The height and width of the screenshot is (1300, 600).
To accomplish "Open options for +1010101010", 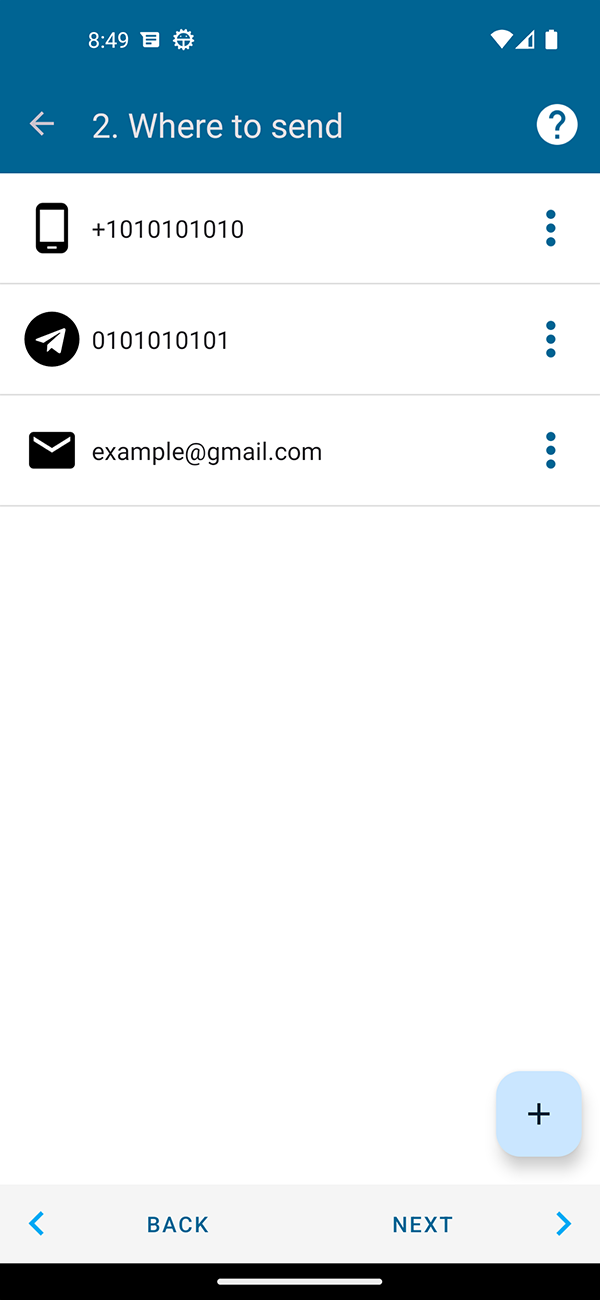I will pyautogui.click(x=550, y=229).
